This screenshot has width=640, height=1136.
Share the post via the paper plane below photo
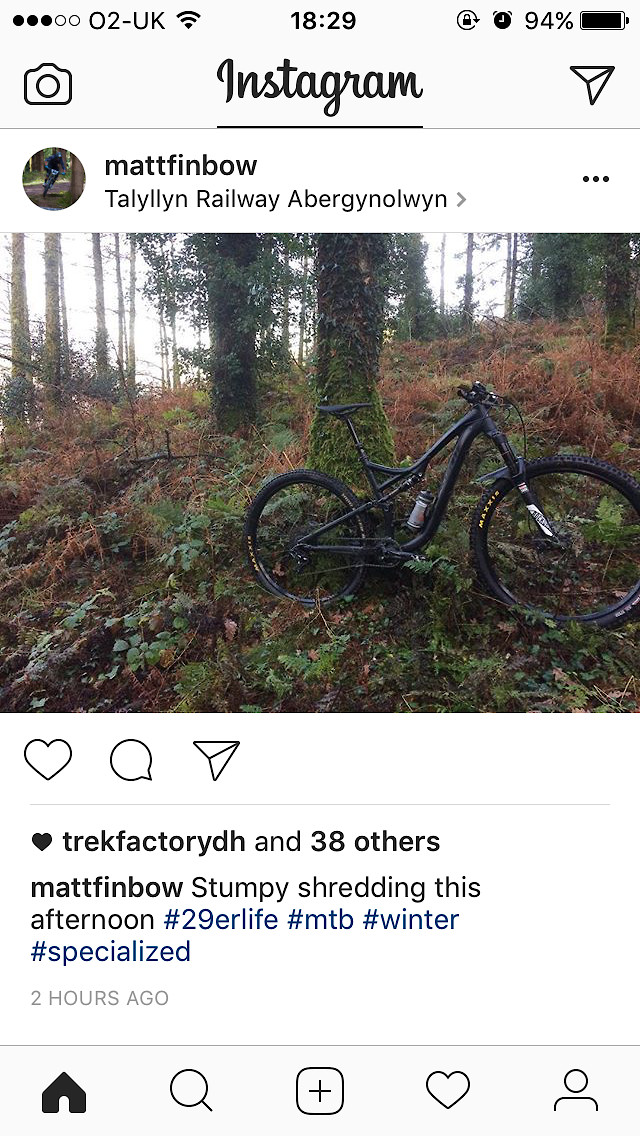[216, 760]
